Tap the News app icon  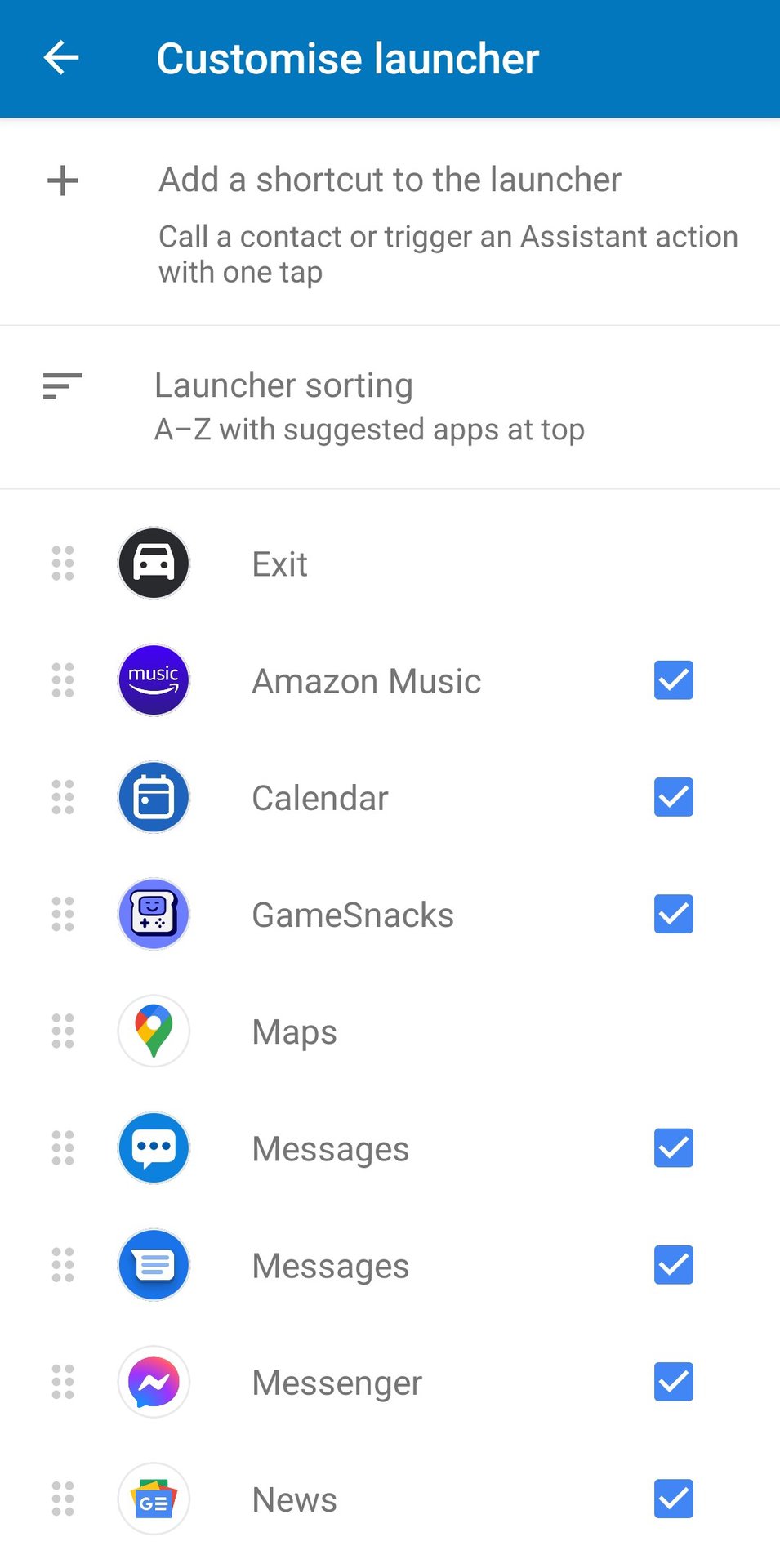pyautogui.click(x=153, y=1499)
